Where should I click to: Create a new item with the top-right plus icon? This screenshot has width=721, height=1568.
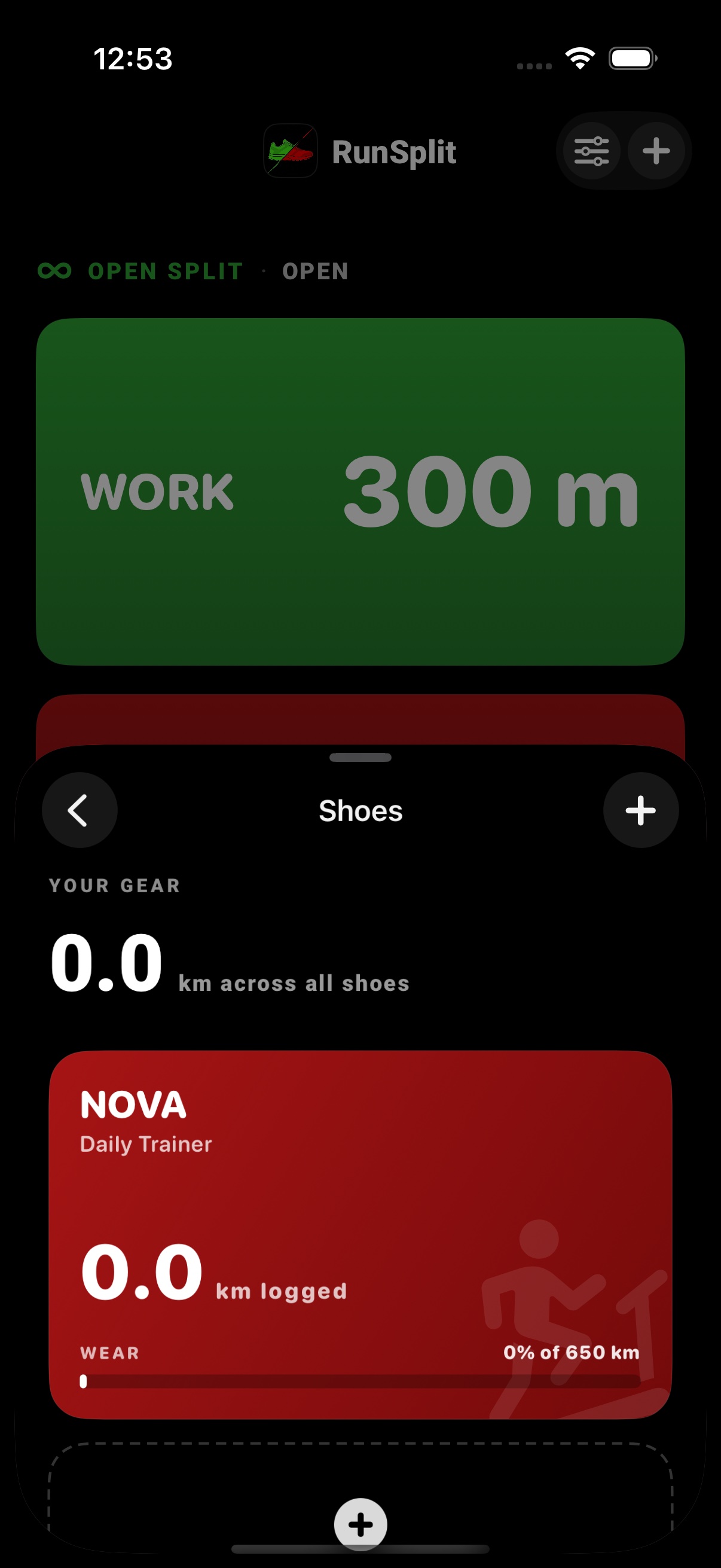click(656, 150)
